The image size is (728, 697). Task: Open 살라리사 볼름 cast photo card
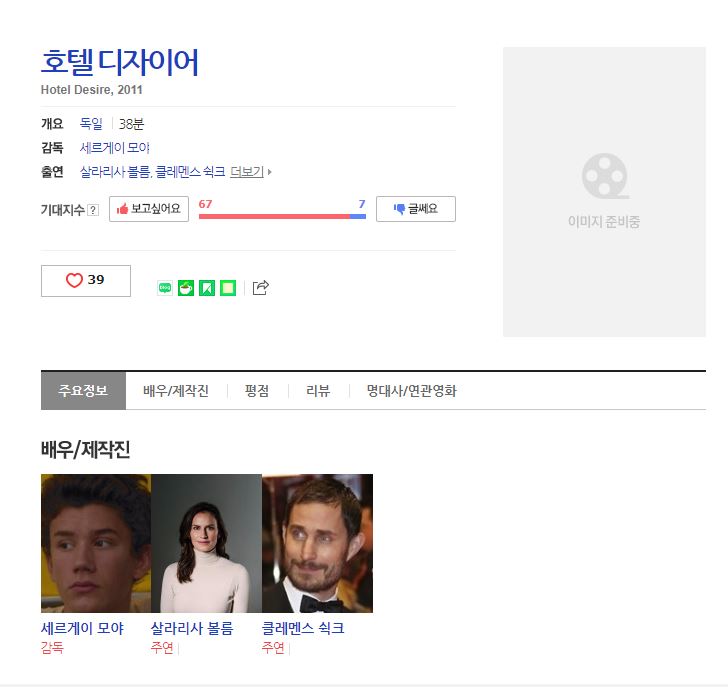[x=206, y=543]
